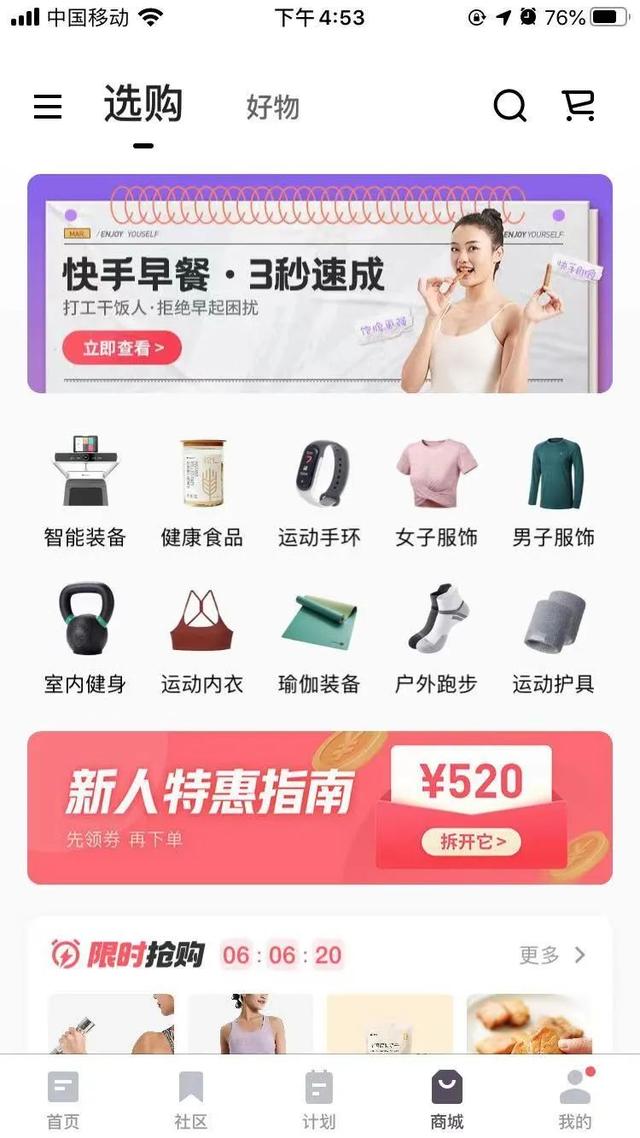Browse the 男子服饰 category
The image size is (640, 1138).
(553, 491)
